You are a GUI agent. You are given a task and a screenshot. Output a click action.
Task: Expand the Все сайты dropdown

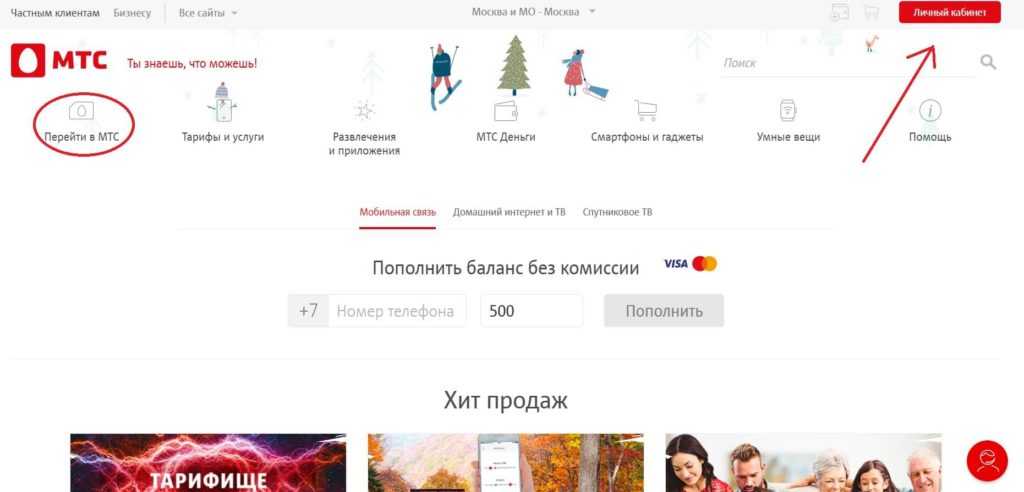(208, 13)
